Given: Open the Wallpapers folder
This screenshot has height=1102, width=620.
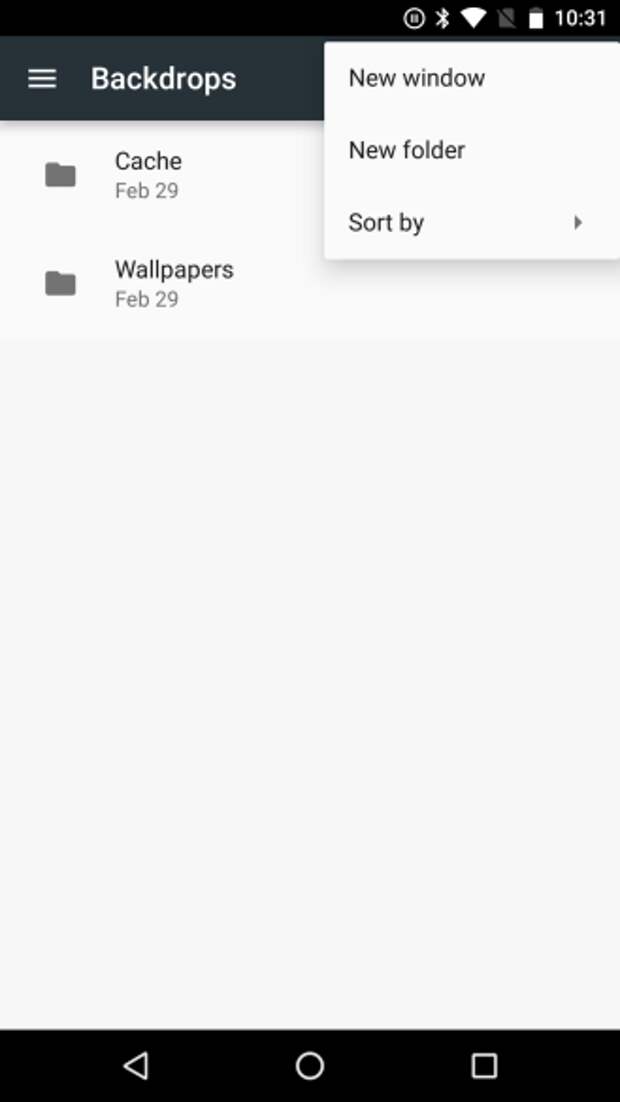Looking at the screenshot, I should pos(310,284).
